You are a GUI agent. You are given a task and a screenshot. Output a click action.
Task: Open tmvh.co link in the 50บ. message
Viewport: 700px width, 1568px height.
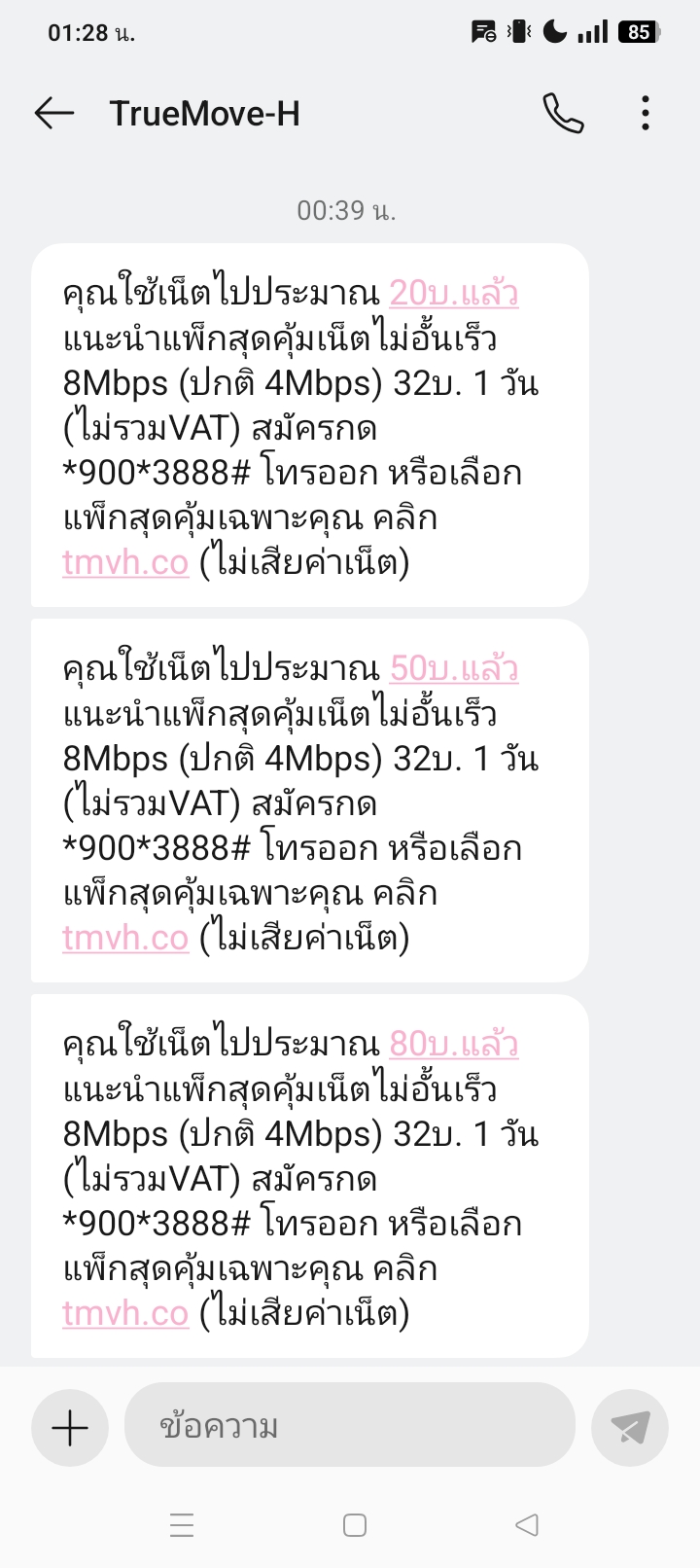point(125,938)
